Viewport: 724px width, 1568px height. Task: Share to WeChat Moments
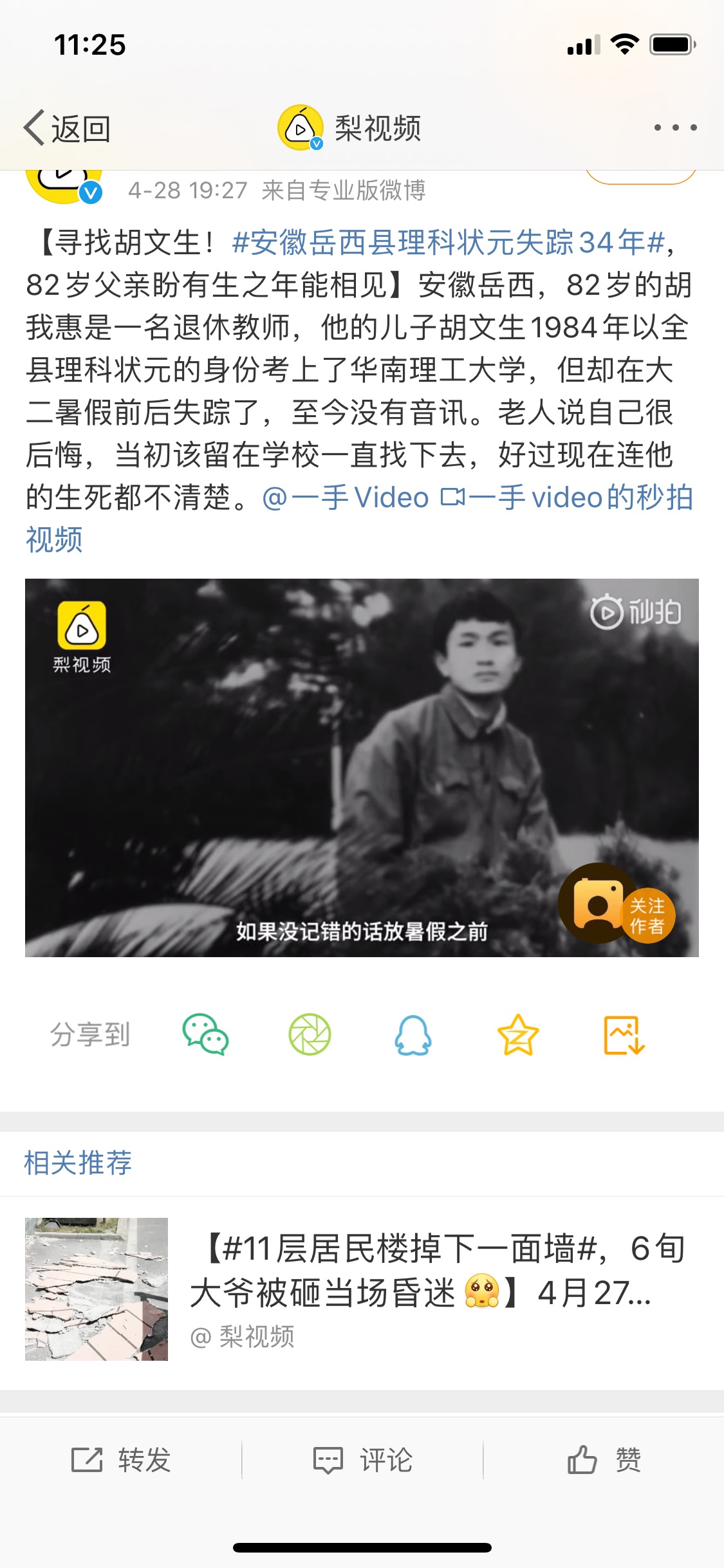tap(310, 1034)
